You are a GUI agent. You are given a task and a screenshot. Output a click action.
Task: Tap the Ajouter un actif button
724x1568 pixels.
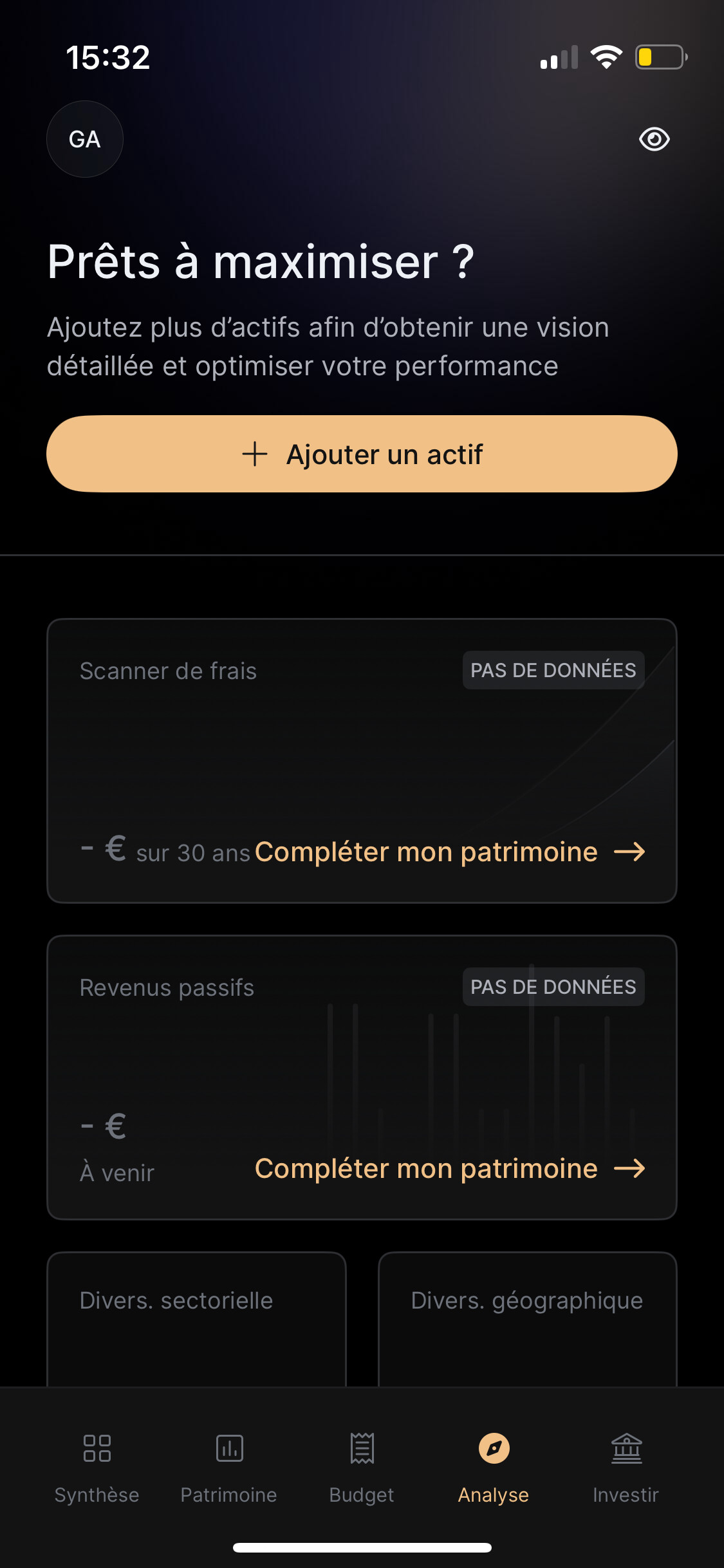point(362,454)
